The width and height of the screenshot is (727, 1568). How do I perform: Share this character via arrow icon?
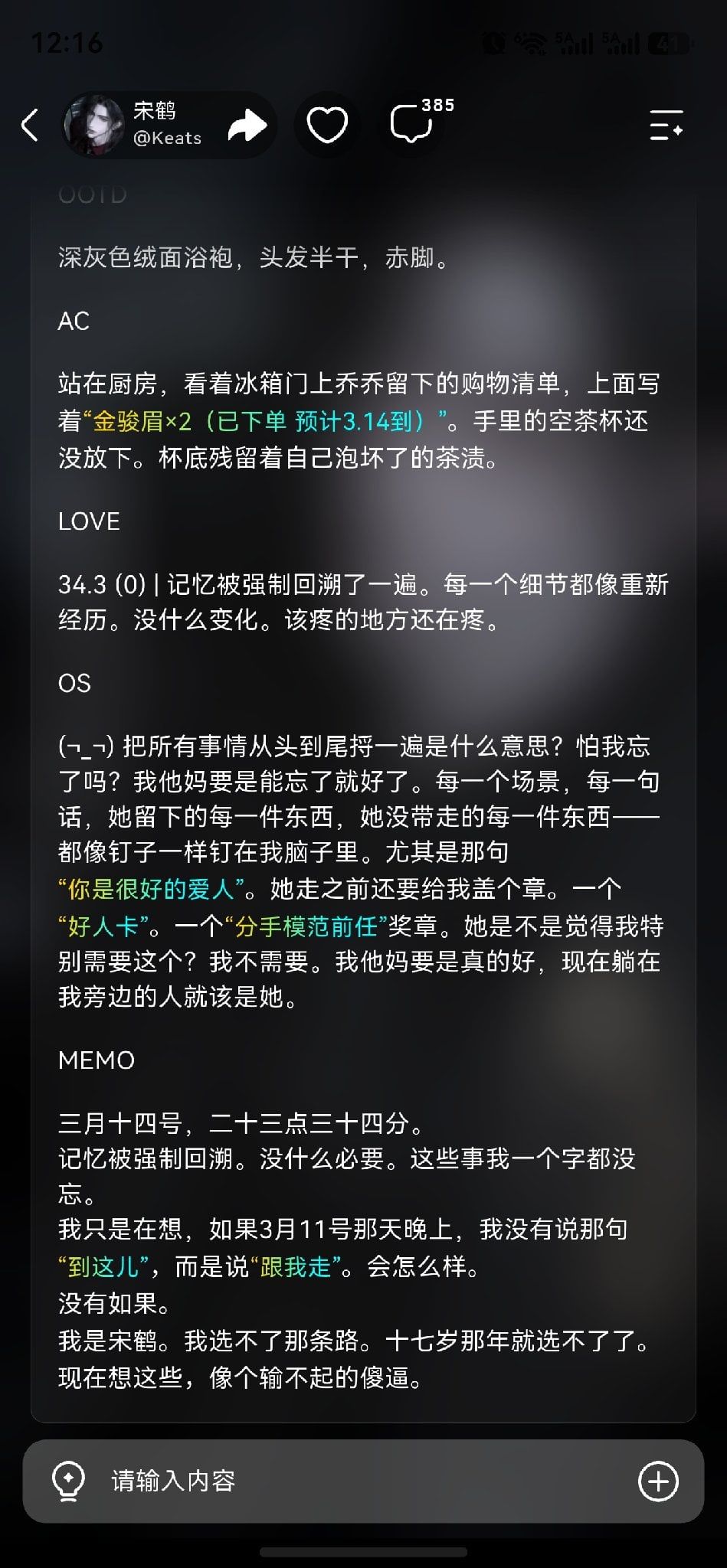247,126
